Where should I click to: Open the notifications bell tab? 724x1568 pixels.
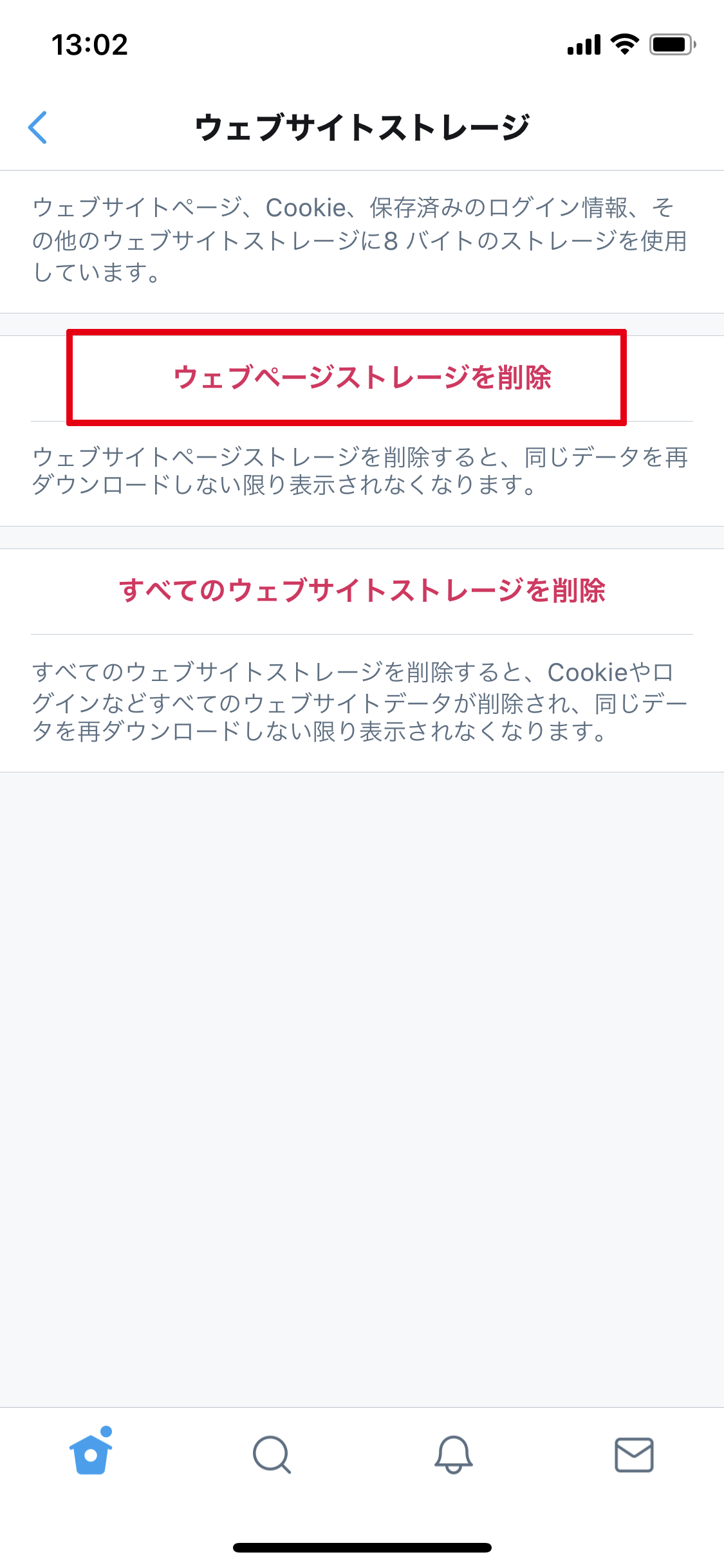click(453, 1454)
